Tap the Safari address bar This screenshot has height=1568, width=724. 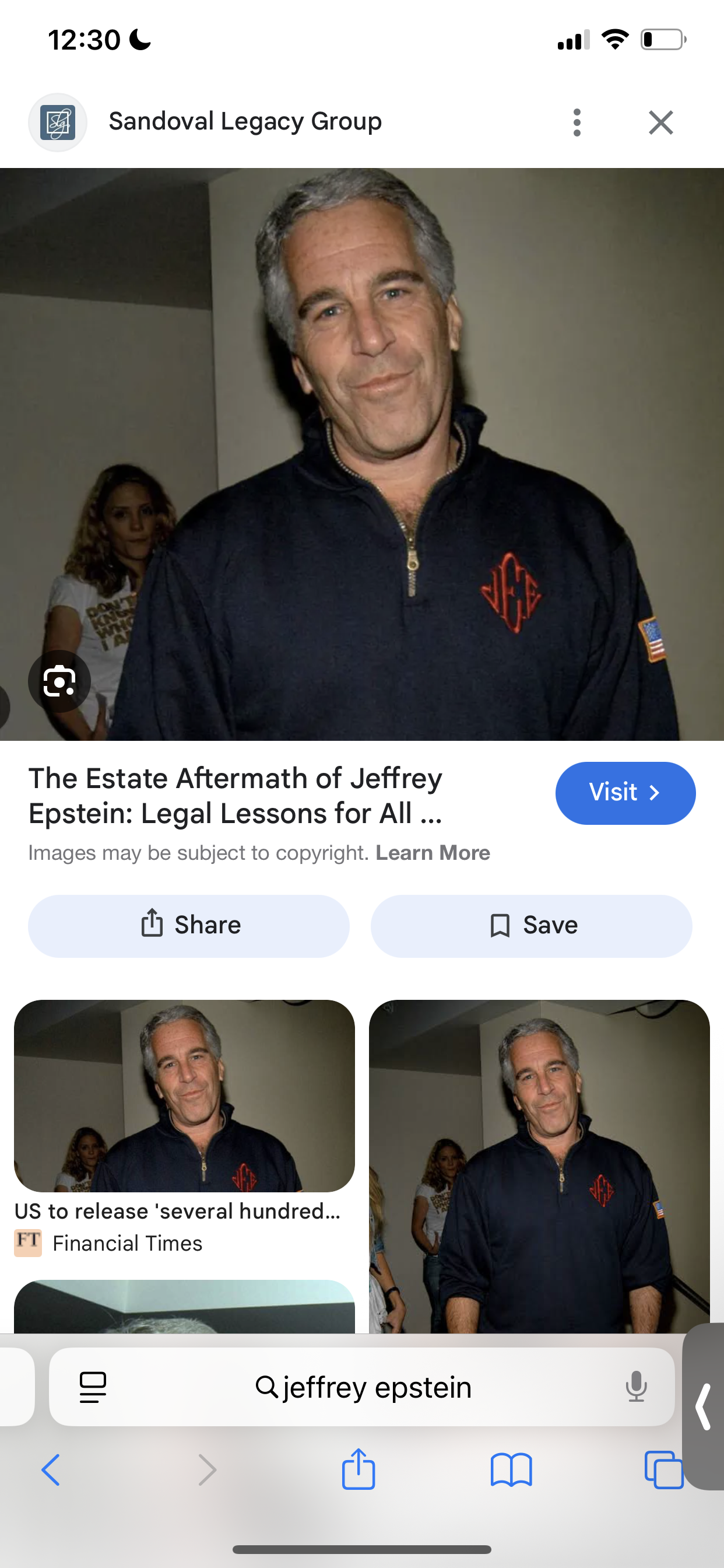click(x=363, y=1388)
